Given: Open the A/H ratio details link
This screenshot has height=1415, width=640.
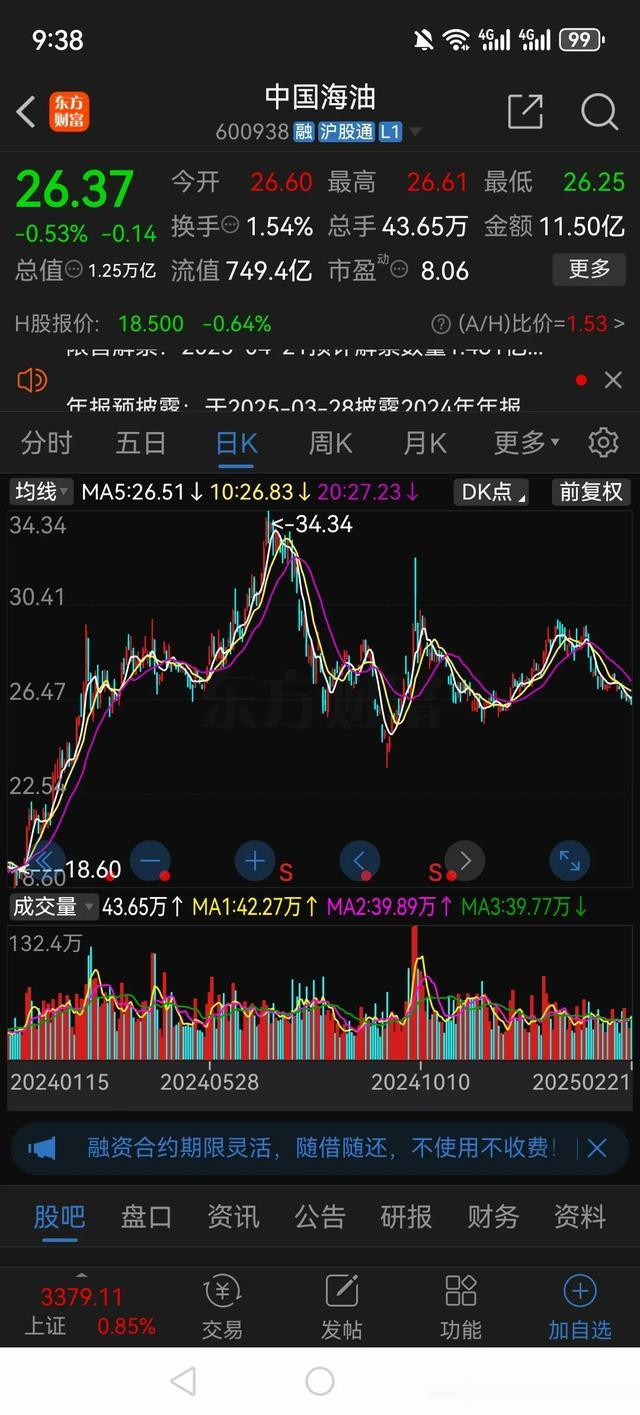Looking at the screenshot, I should coord(528,324).
